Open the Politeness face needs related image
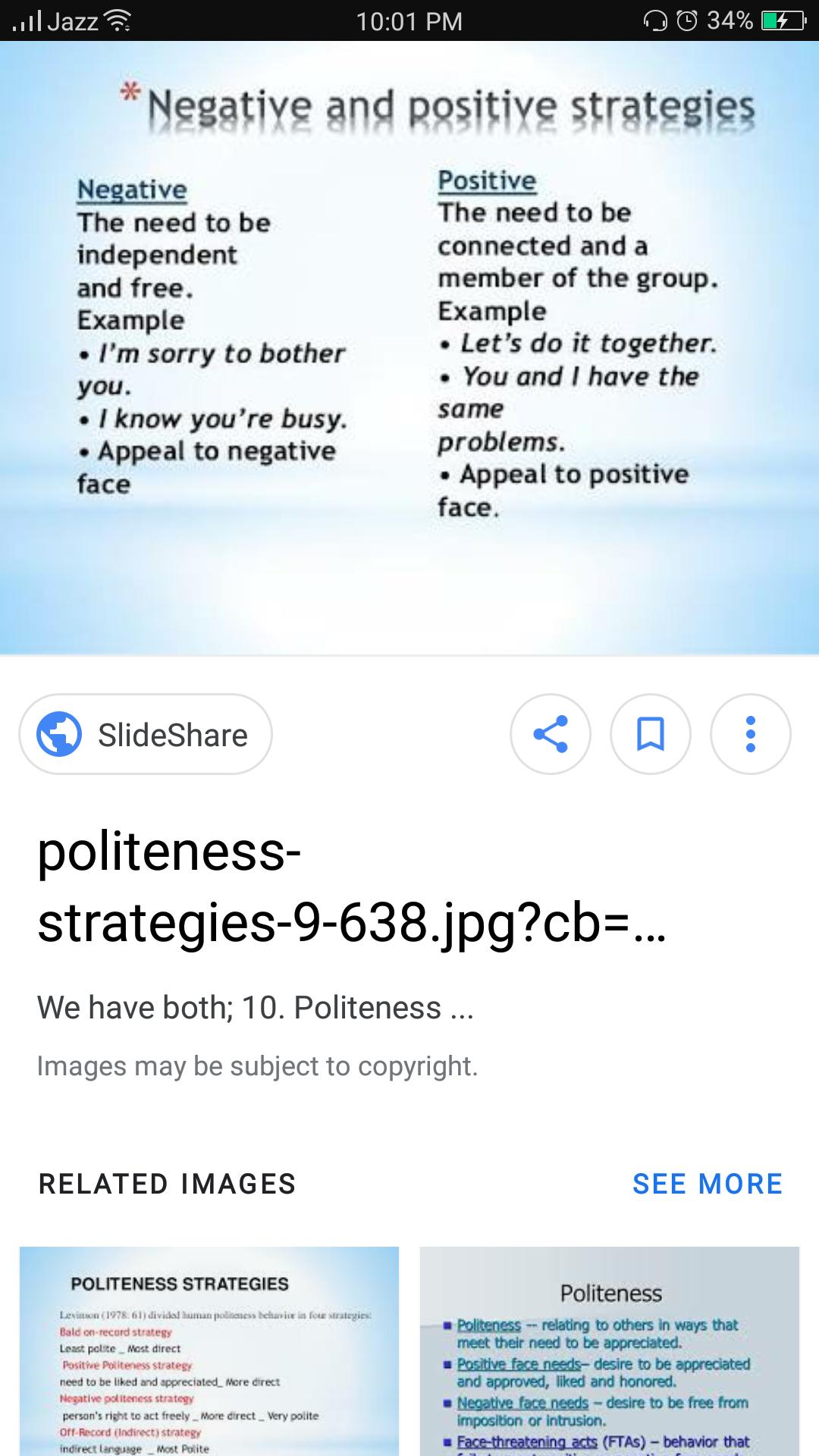Viewport: 819px width, 1456px height. [610, 1350]
